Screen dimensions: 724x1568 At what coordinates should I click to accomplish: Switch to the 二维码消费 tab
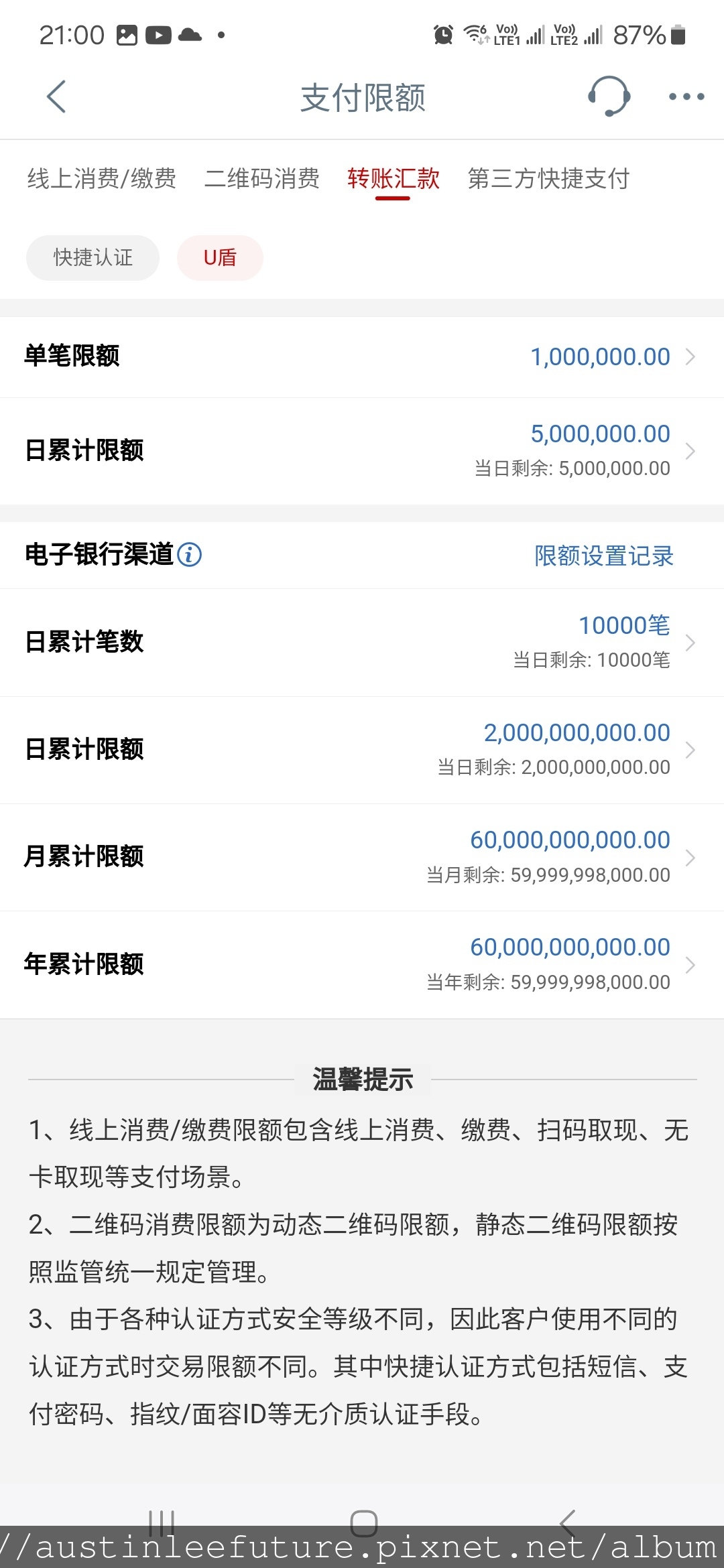262,178
